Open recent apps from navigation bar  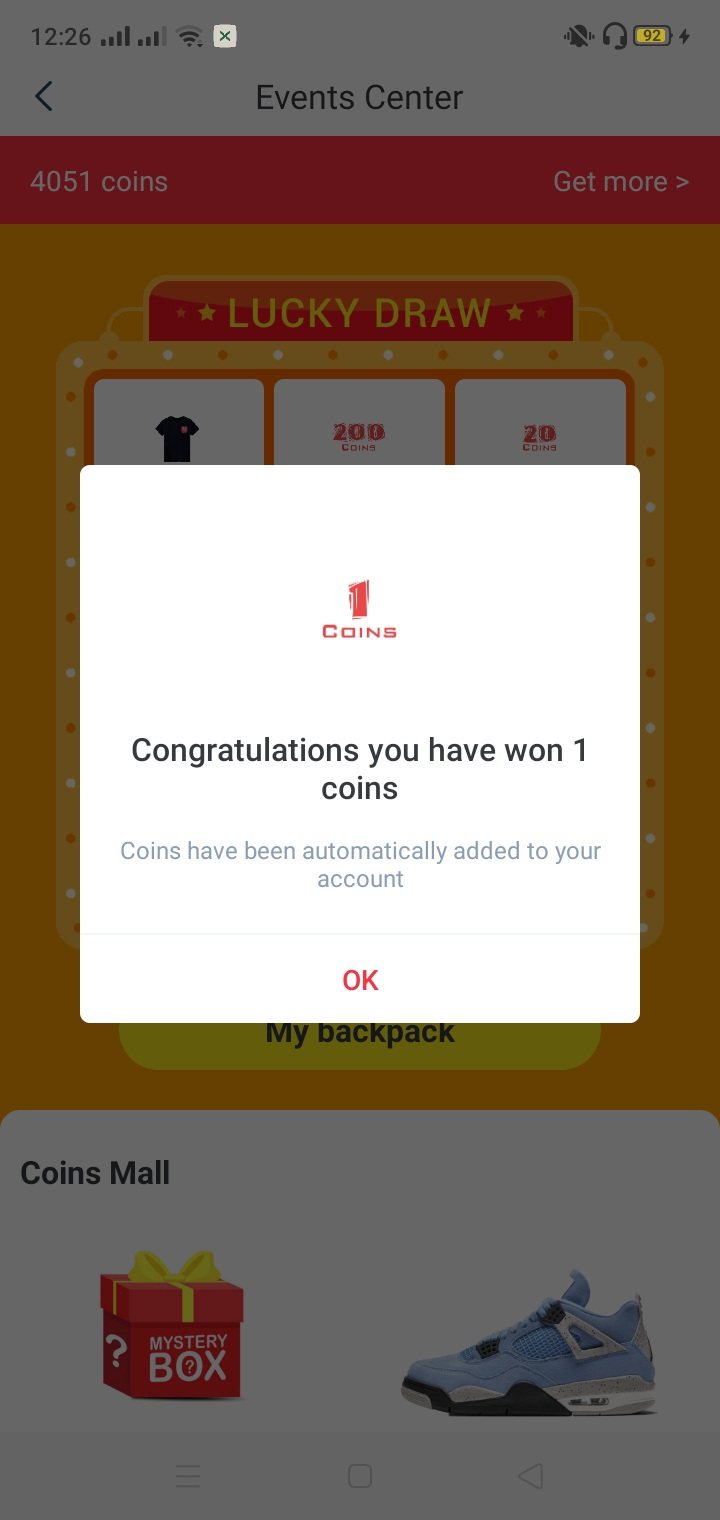pos(188,1476)
